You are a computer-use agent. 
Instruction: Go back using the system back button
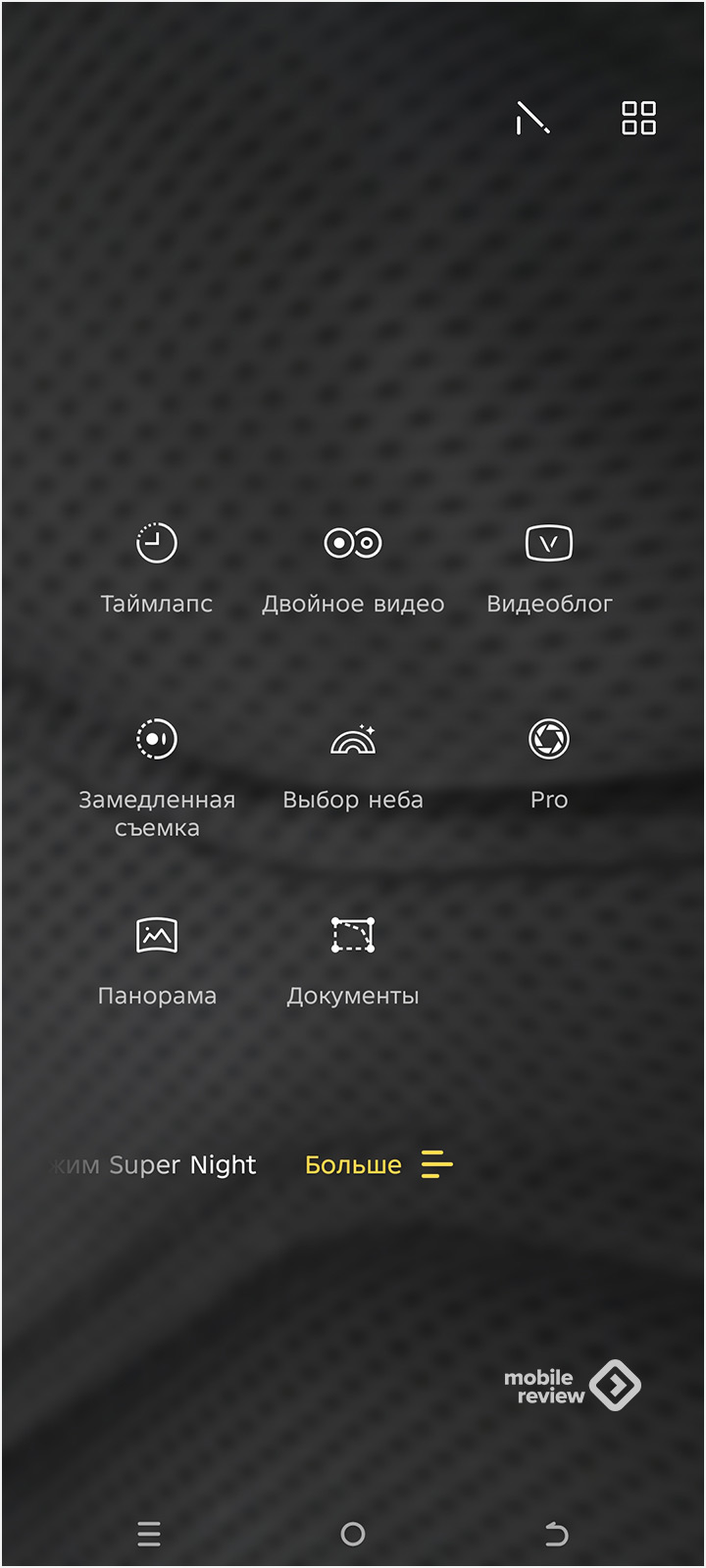(556, 1534)
